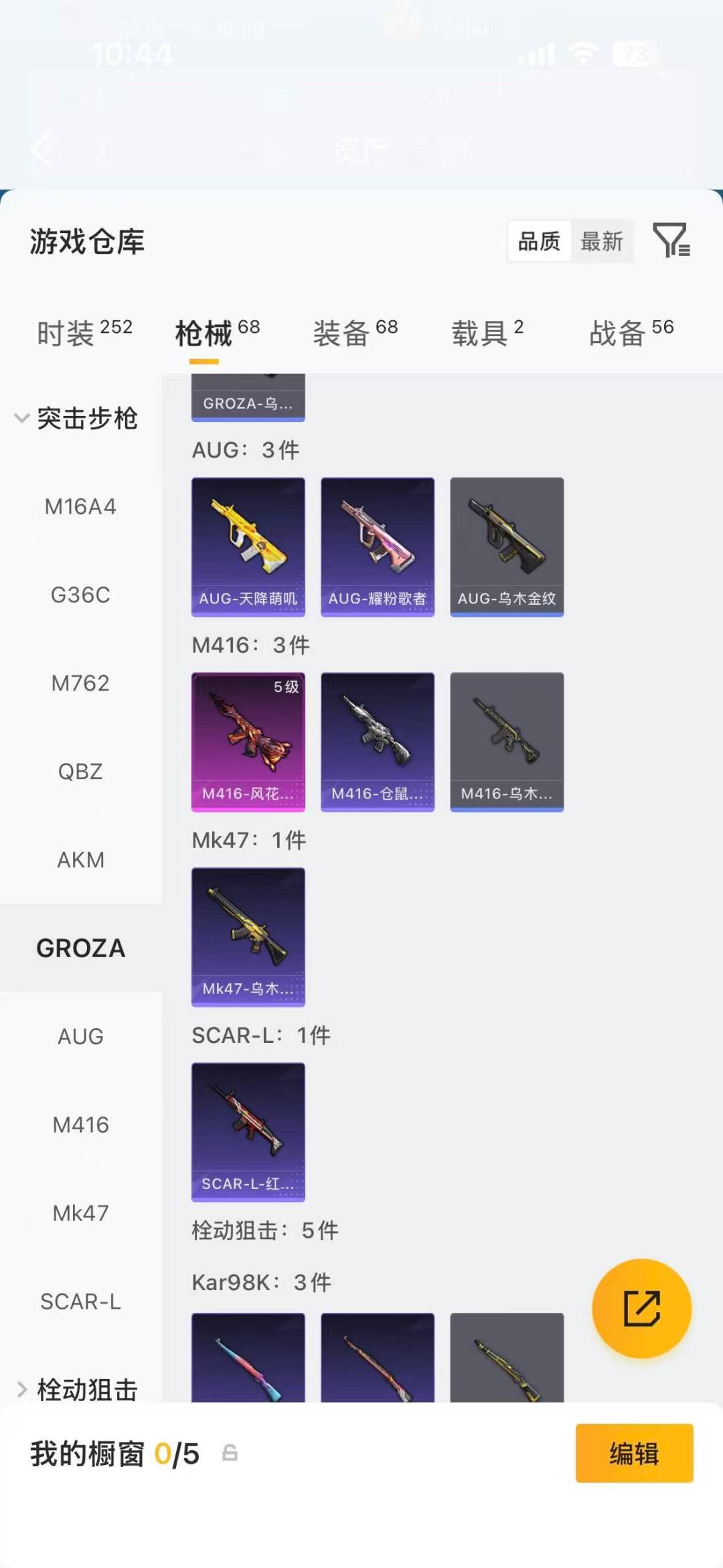Sort inventory by 品质
This screenshot has height=1568, width=723.
pyautogui.click(x=539, y=241)
